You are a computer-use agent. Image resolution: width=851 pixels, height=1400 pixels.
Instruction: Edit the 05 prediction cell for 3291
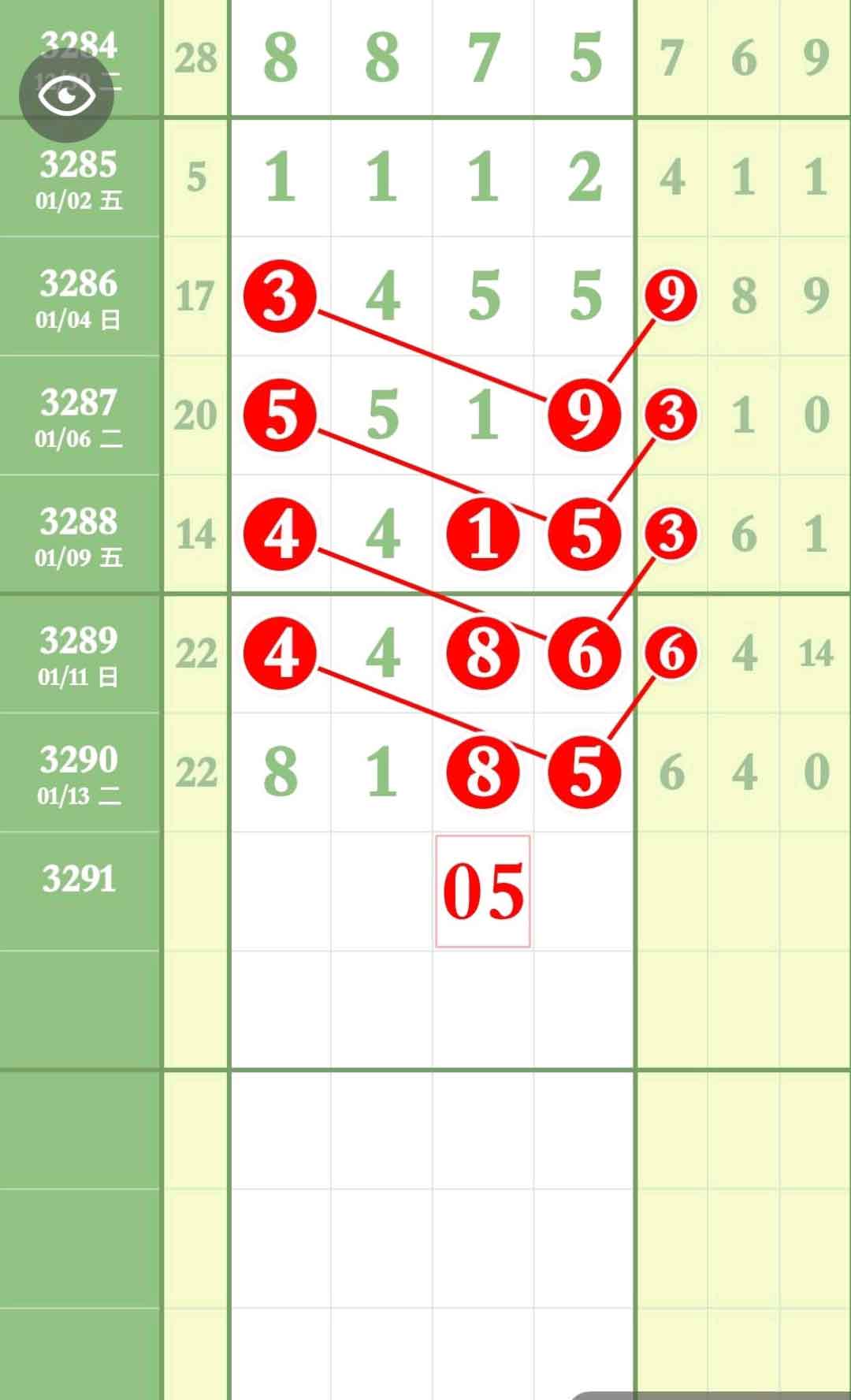point(483,891)
